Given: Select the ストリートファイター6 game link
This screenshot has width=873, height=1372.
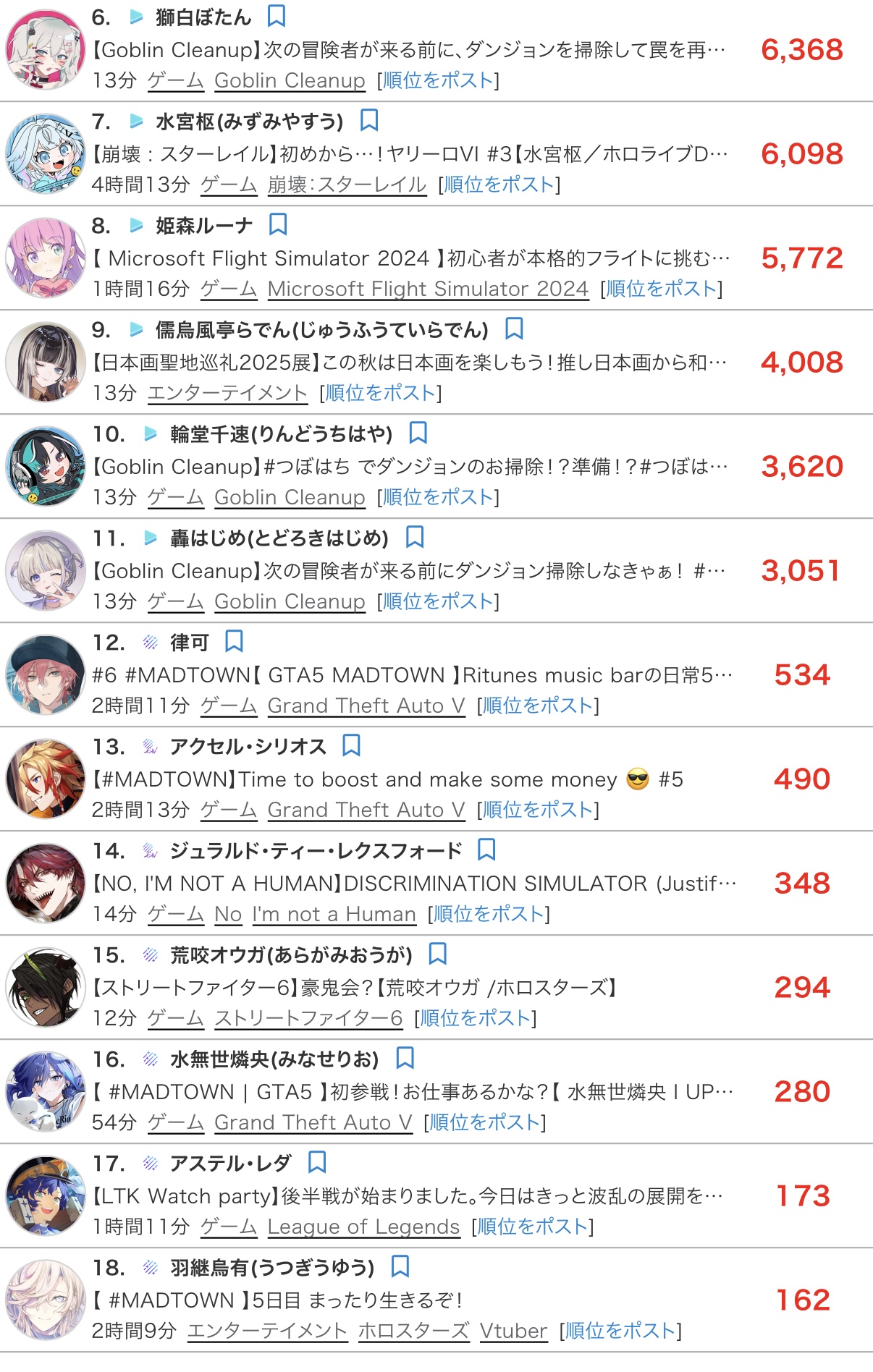Looking at the screenshot, I should click(x=308, y=1019).
